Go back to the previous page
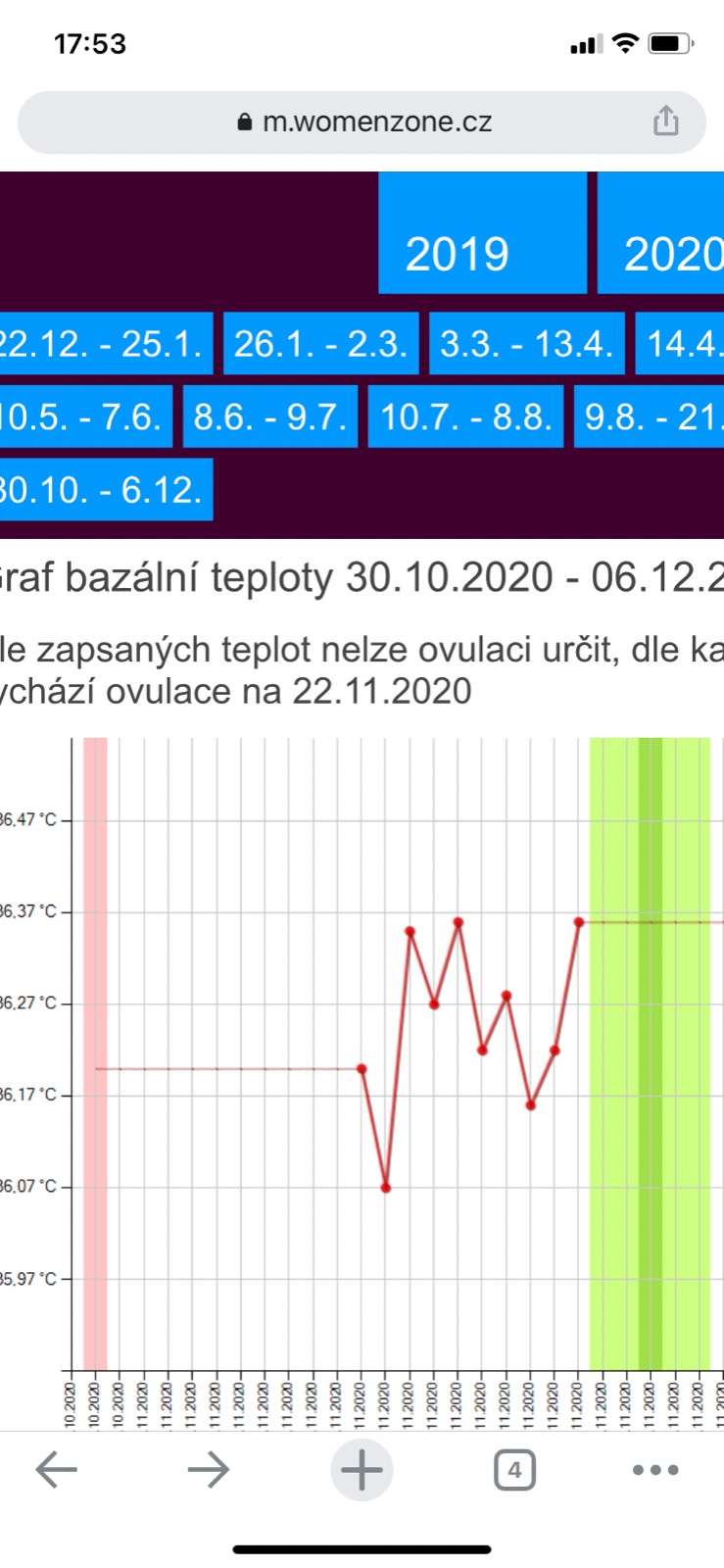This screenshot has height=1568, width=724. click(56, 1470)
